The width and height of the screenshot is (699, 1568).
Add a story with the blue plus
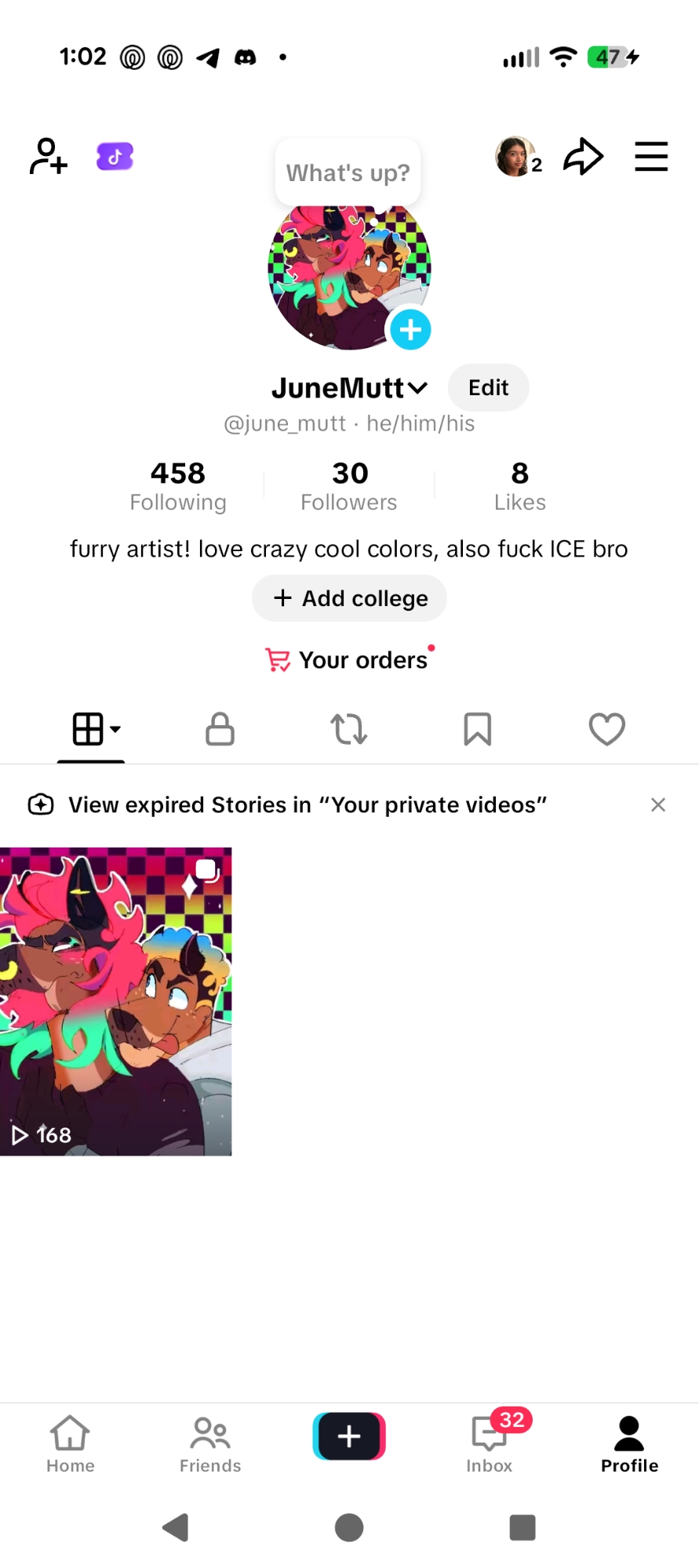pyautogui.click(x=410, y=330)
